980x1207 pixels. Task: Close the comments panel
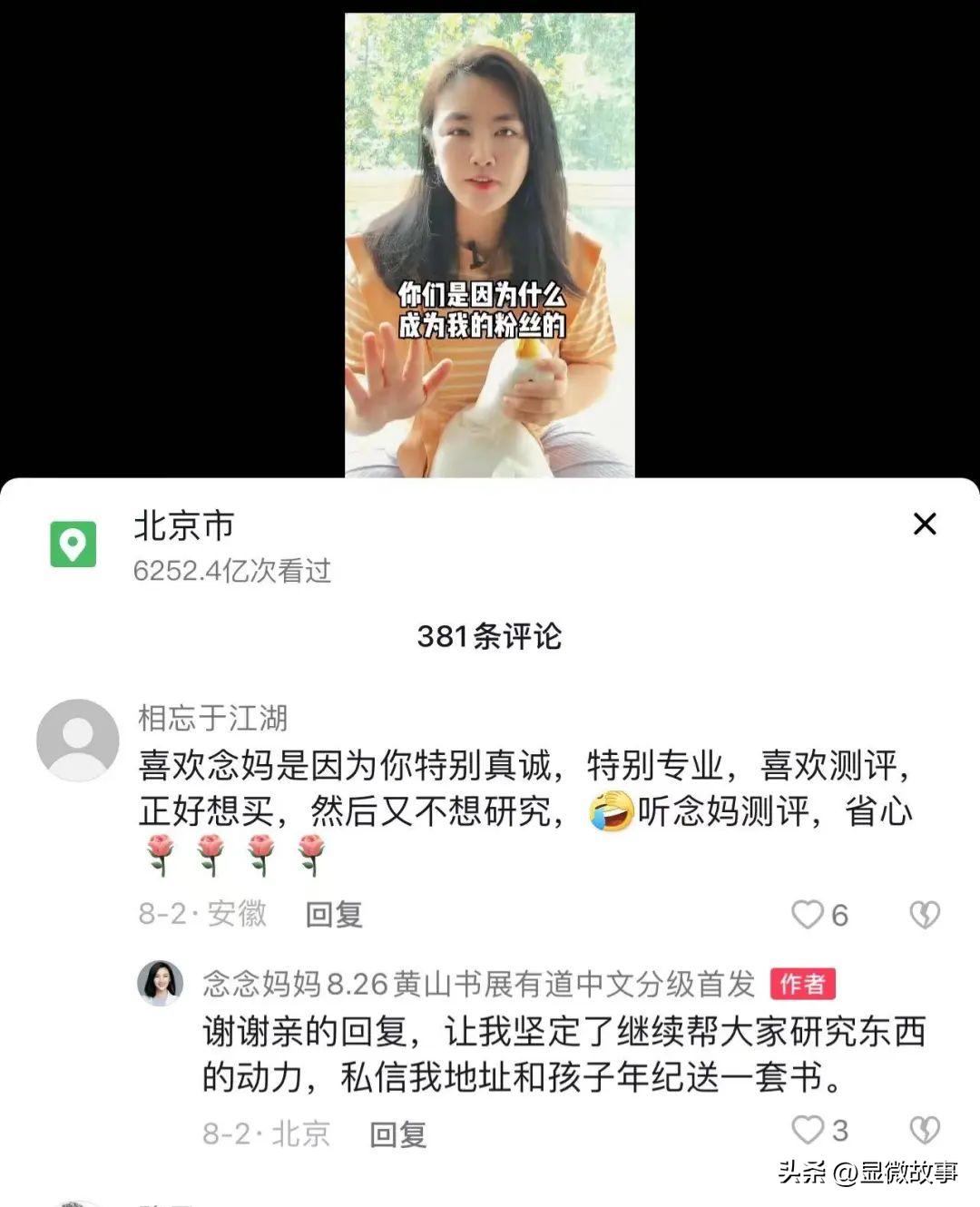click(x=924, y=525)
